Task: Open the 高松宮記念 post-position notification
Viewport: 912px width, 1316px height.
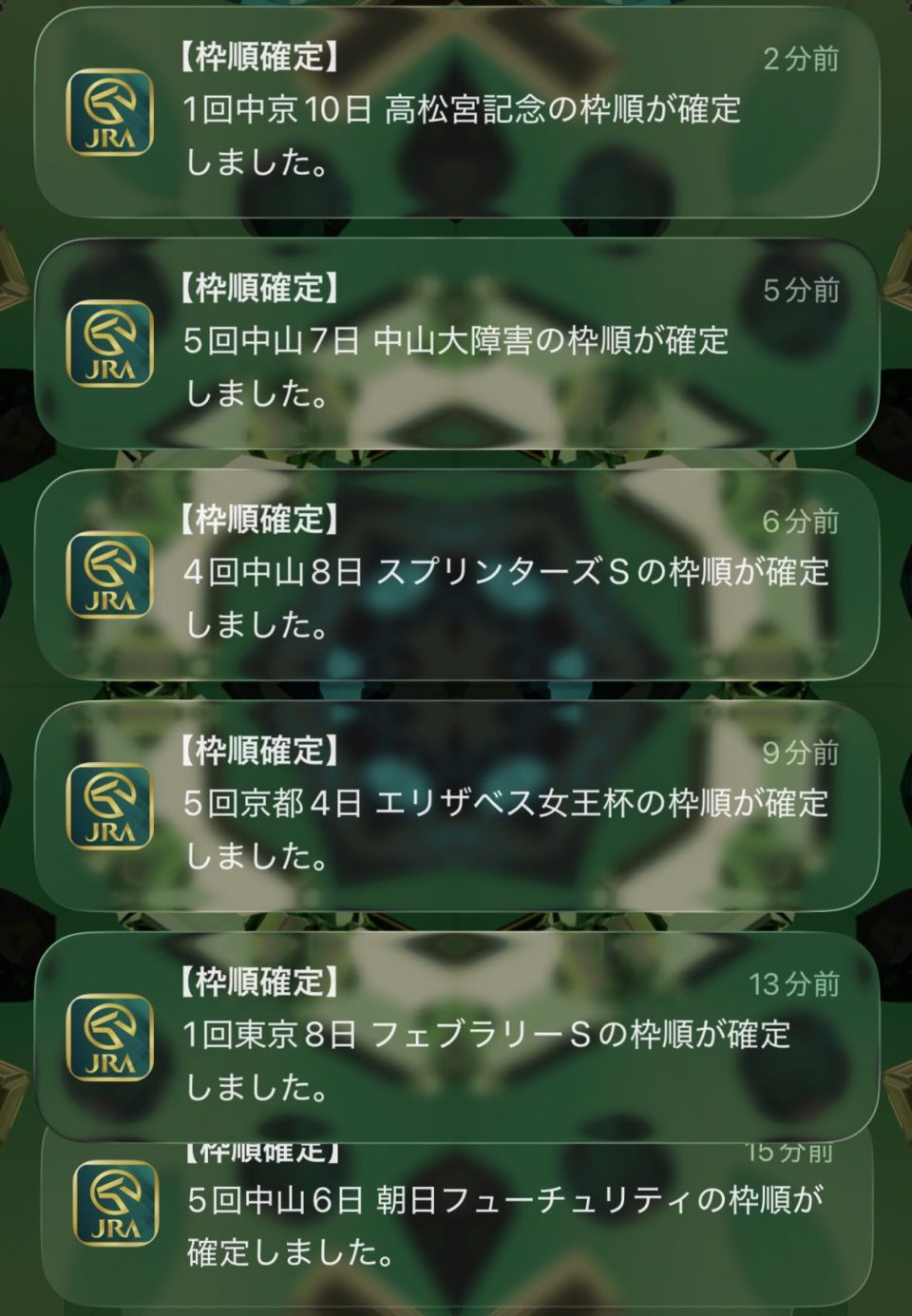Action: point(456,112)
